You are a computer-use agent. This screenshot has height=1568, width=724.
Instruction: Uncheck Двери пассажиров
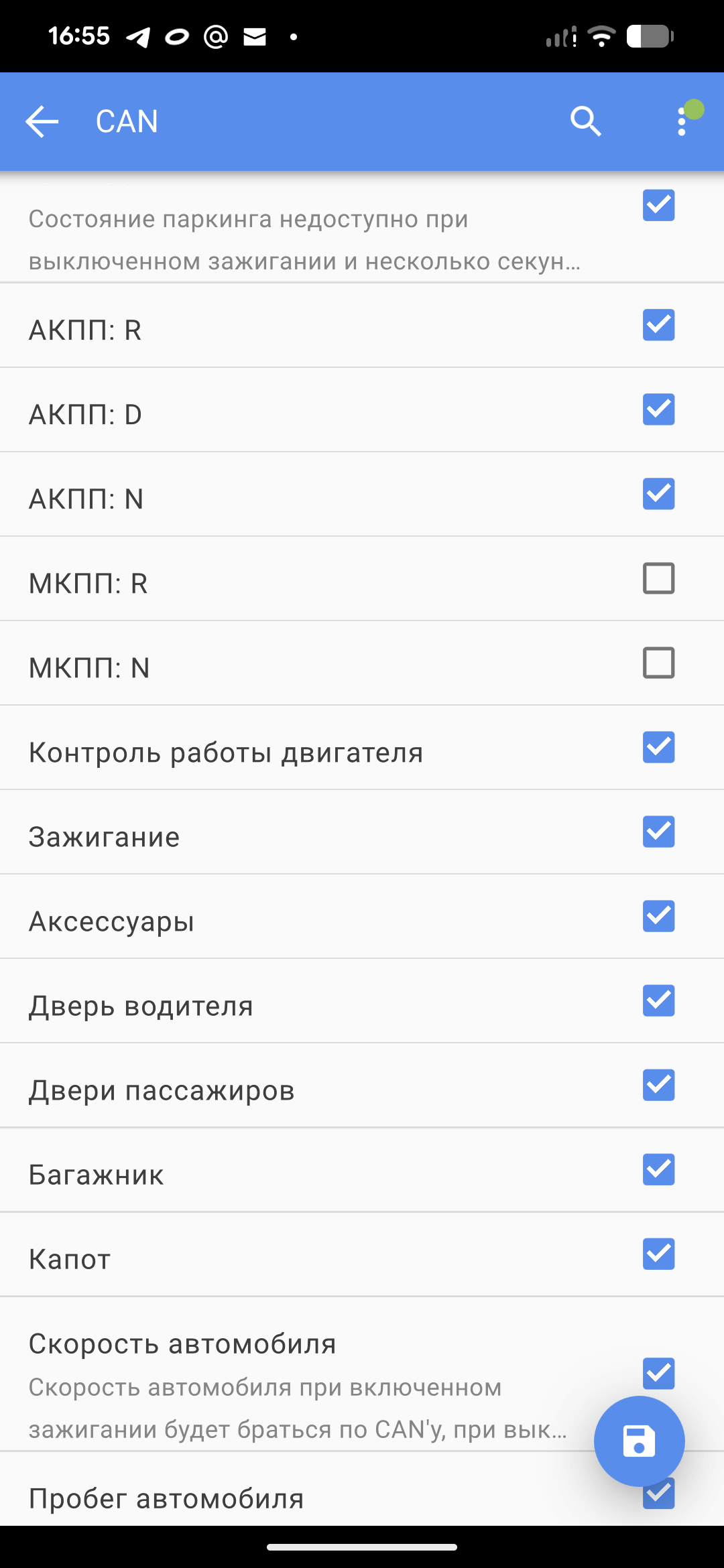[x=658, y=1085]
